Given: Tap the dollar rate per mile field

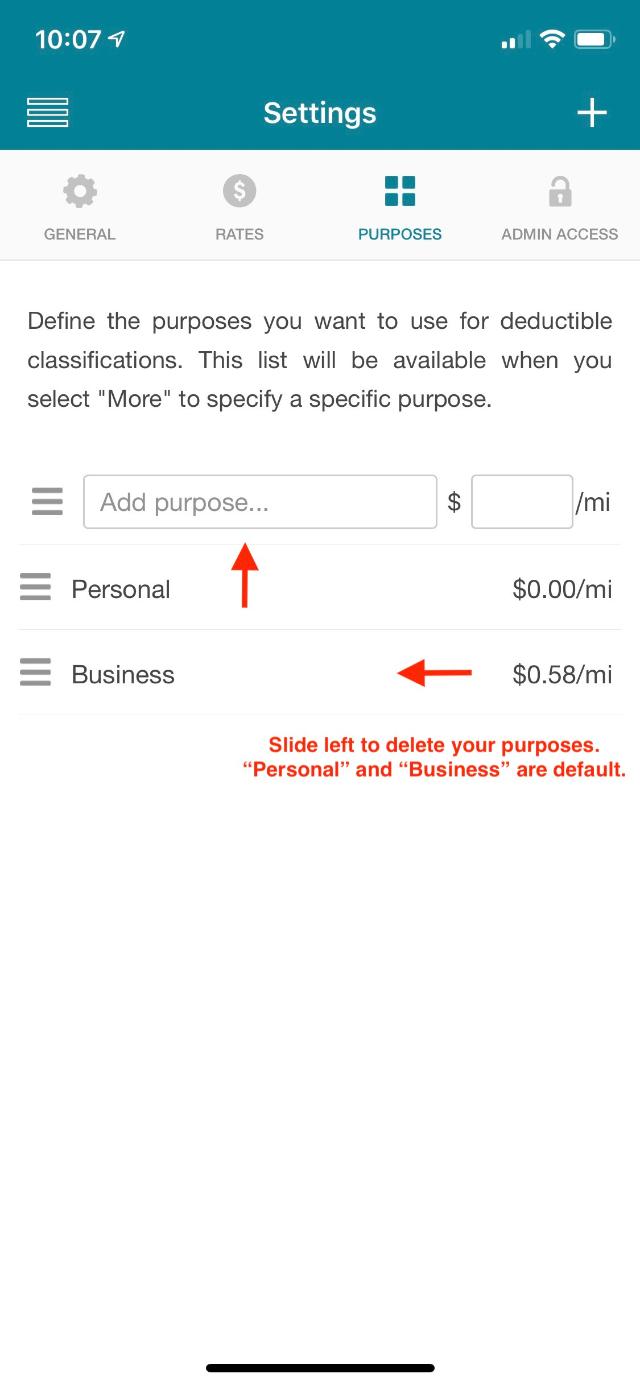Looking at the screenshot, I should (521, 502).
